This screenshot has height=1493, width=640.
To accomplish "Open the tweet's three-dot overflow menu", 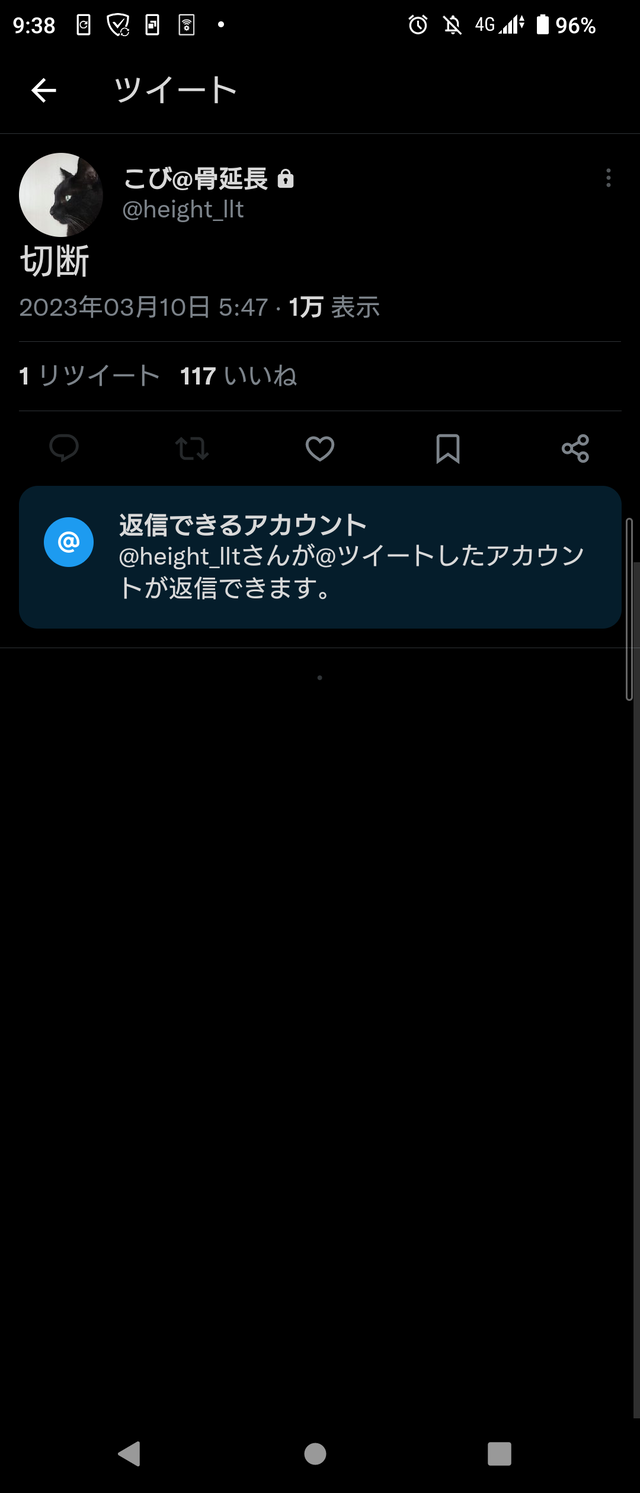I will pyautogui.click(x=608, y=179).
